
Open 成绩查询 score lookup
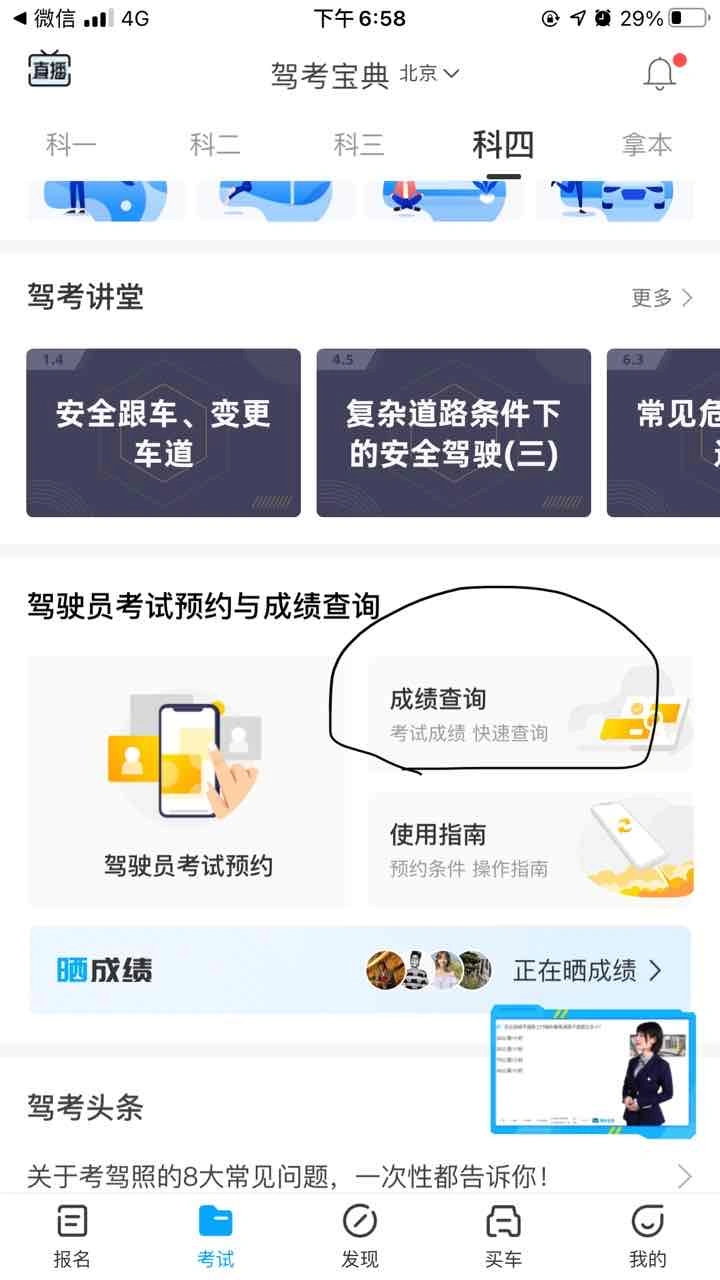click(529, 714)
